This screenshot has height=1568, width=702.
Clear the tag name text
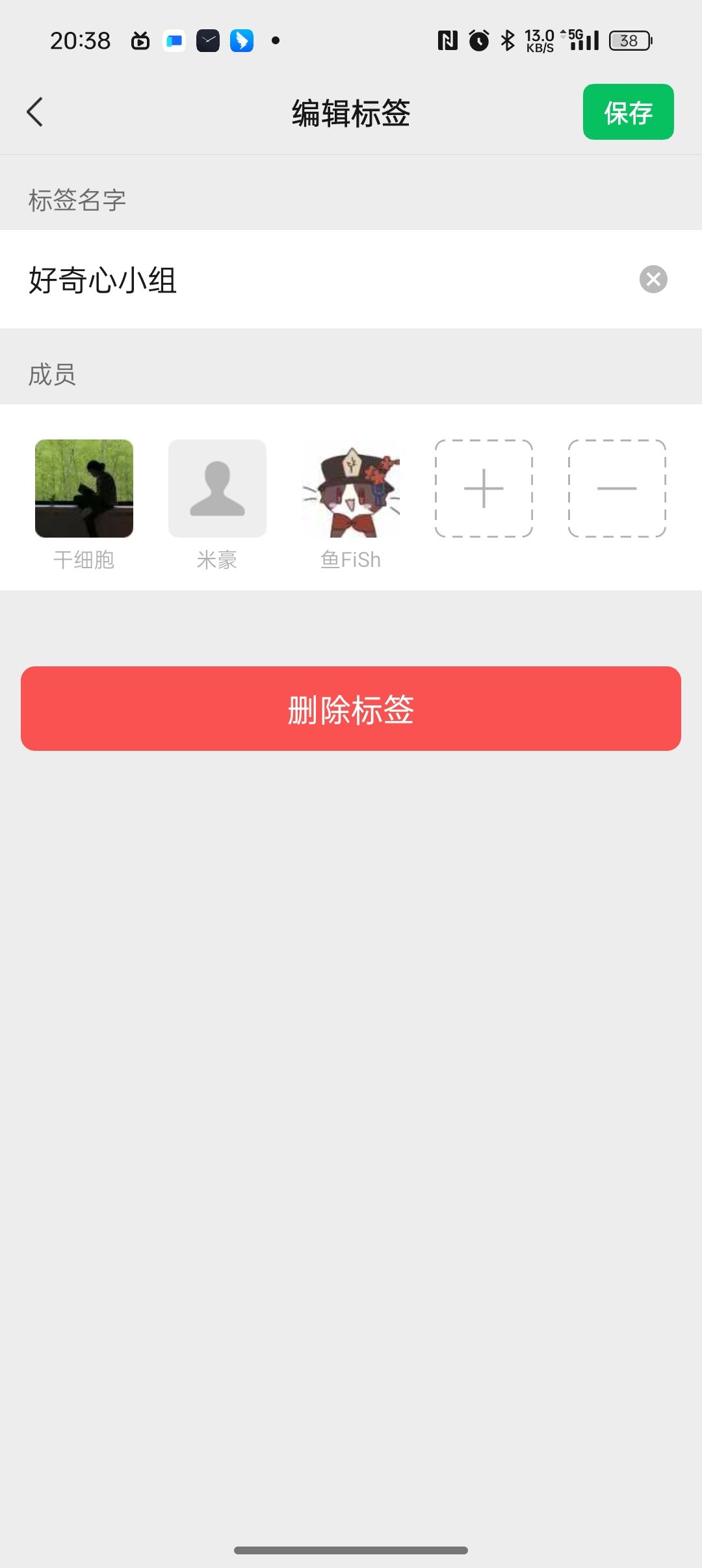[653, 280]
